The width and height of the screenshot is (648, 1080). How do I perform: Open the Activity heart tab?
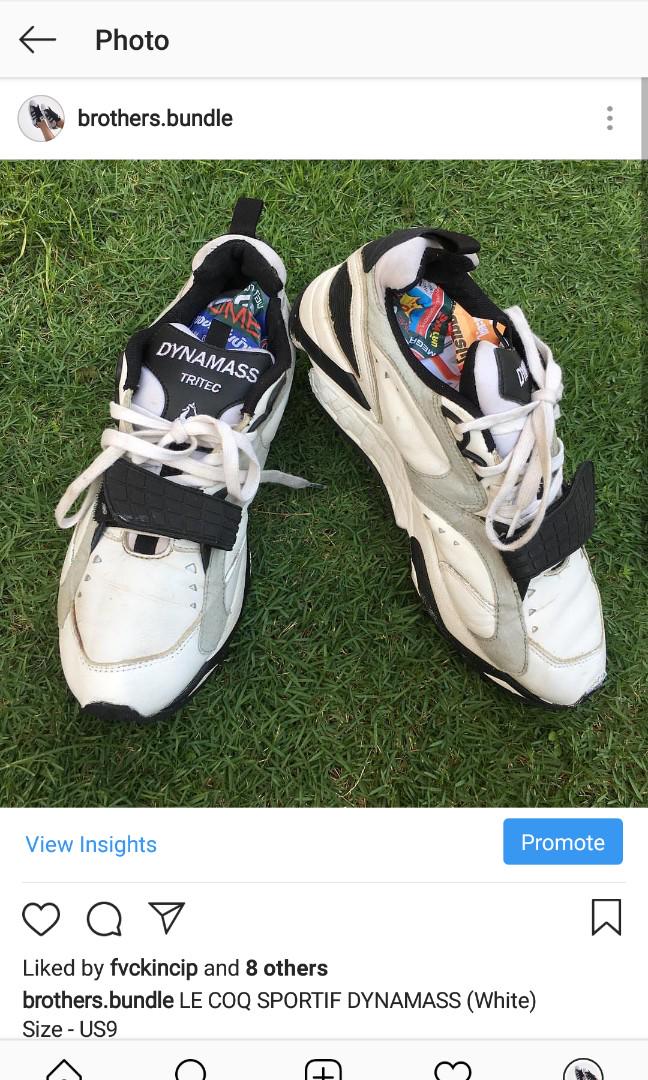pyautogui.click(x=453, y=1070)
